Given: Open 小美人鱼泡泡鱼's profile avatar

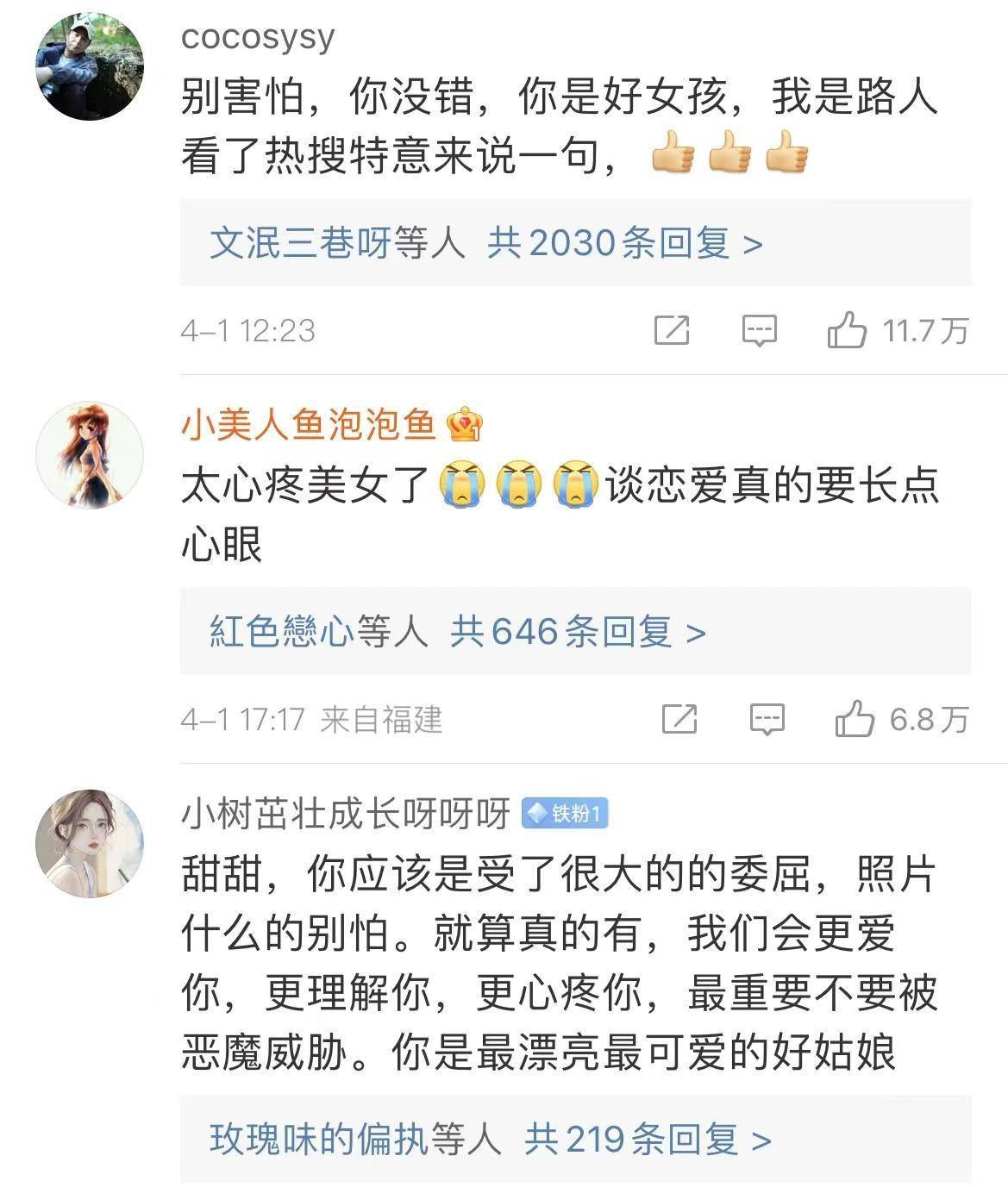Looking at the screenshot, I should (x=89, y=454).
